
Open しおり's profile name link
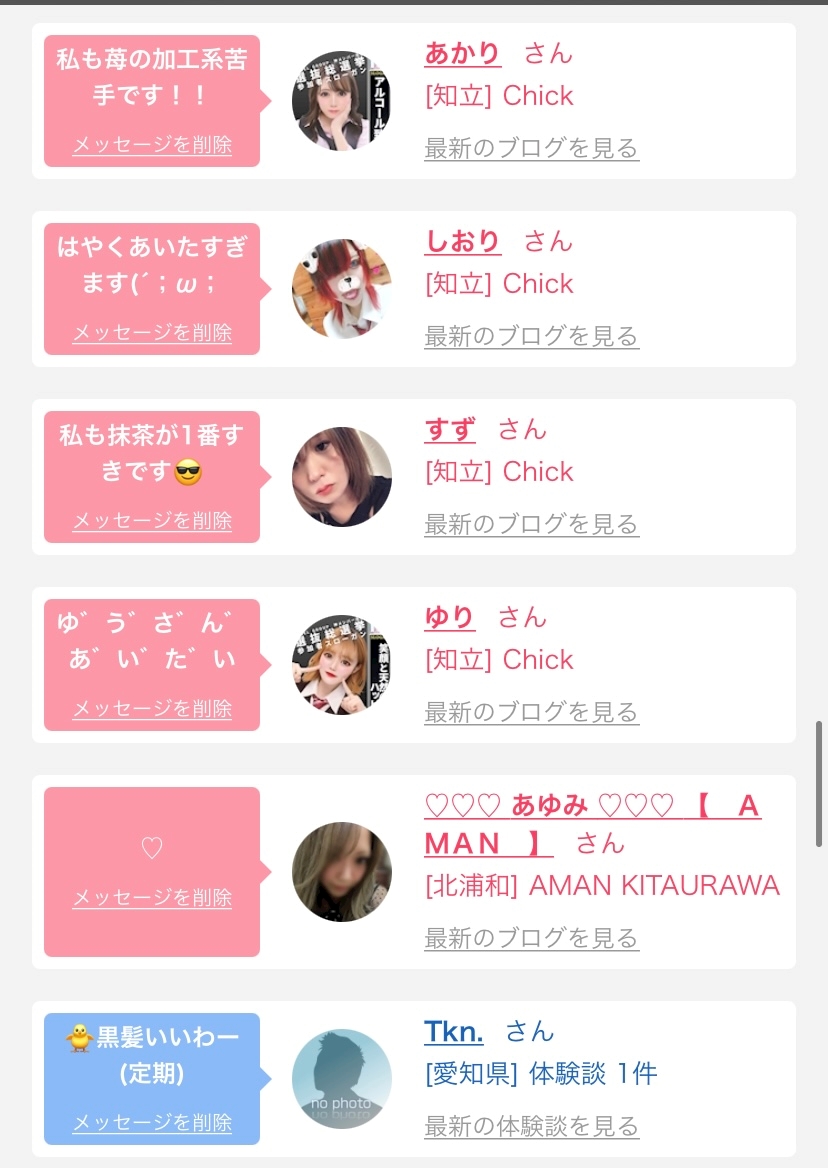[462, 241]
